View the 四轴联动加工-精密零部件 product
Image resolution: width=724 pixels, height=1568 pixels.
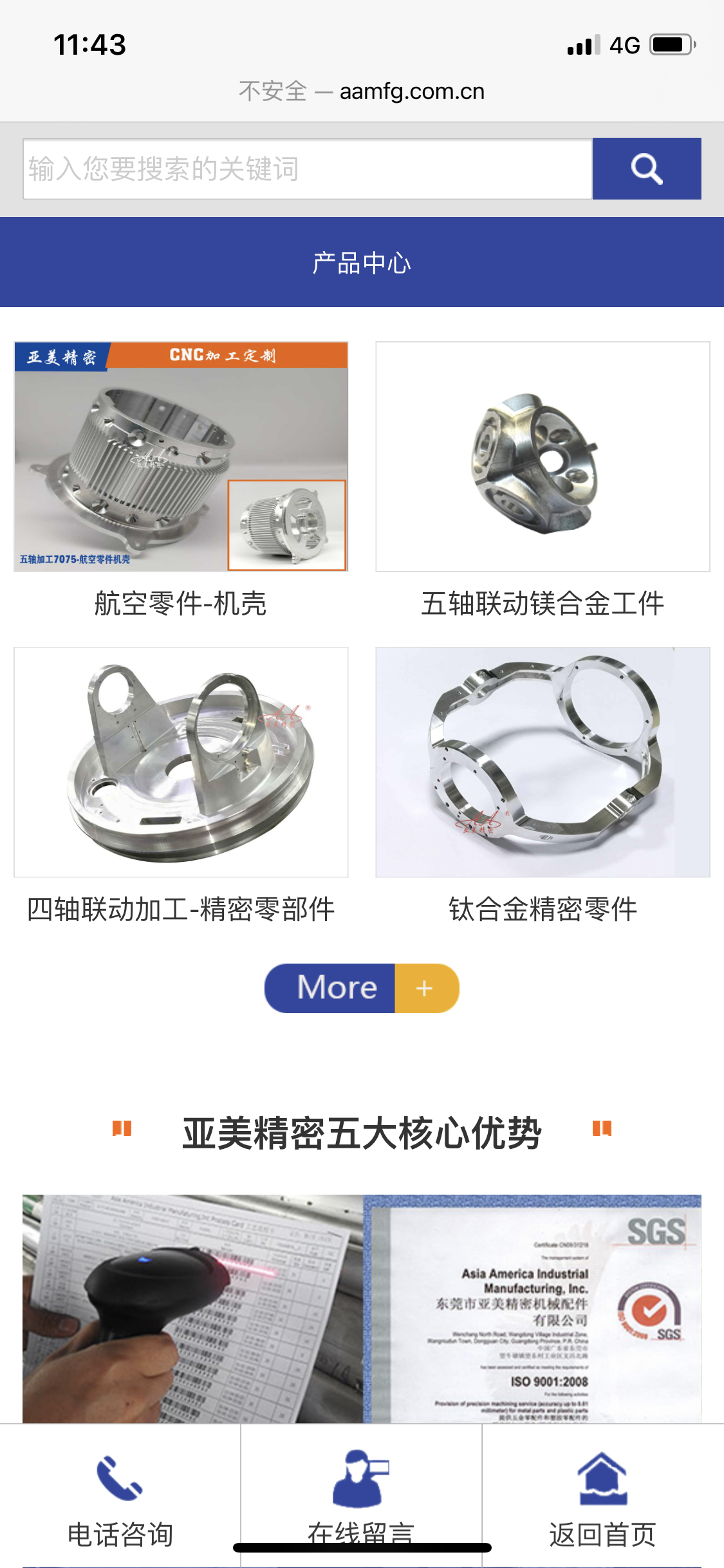click(181, 762)
